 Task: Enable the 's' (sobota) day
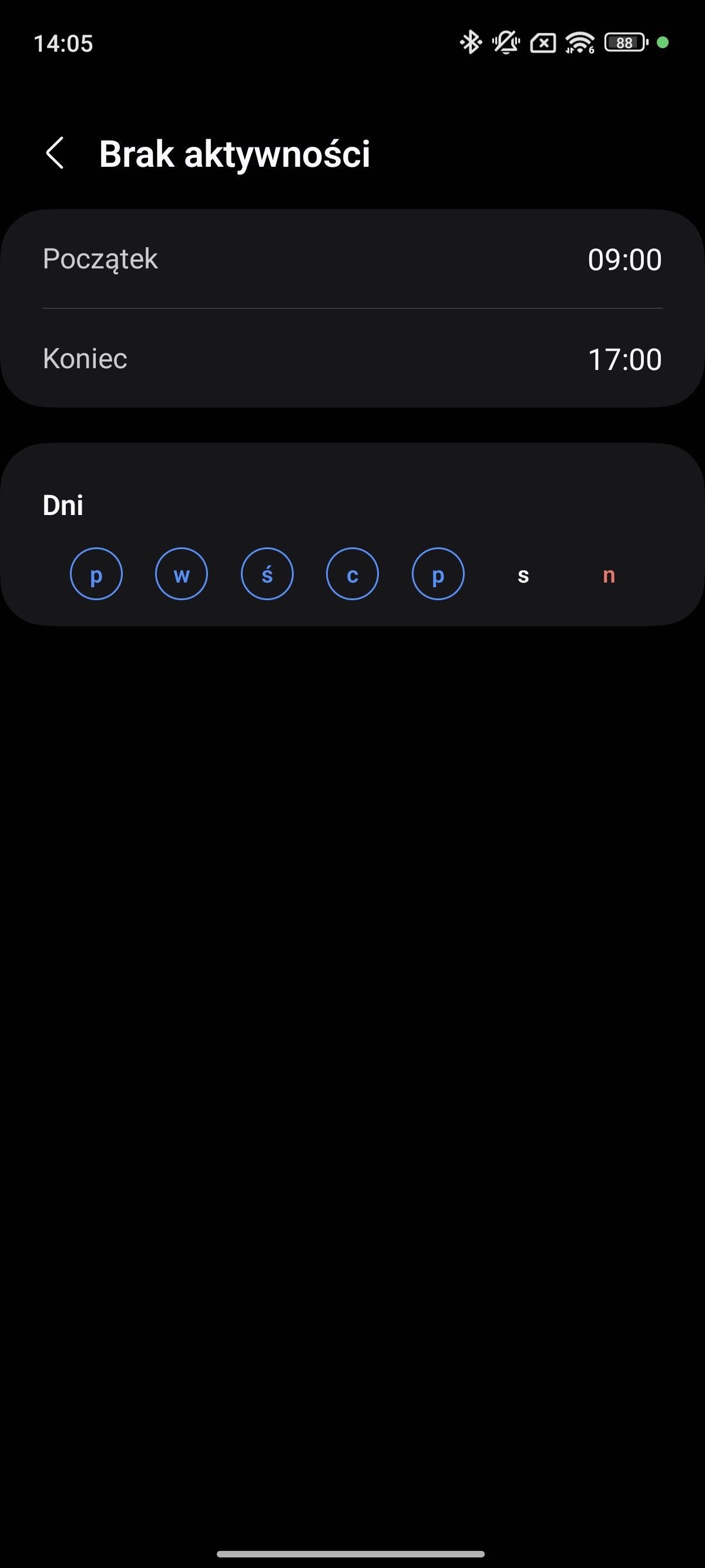pyautogui.click(x=523, y=574)
